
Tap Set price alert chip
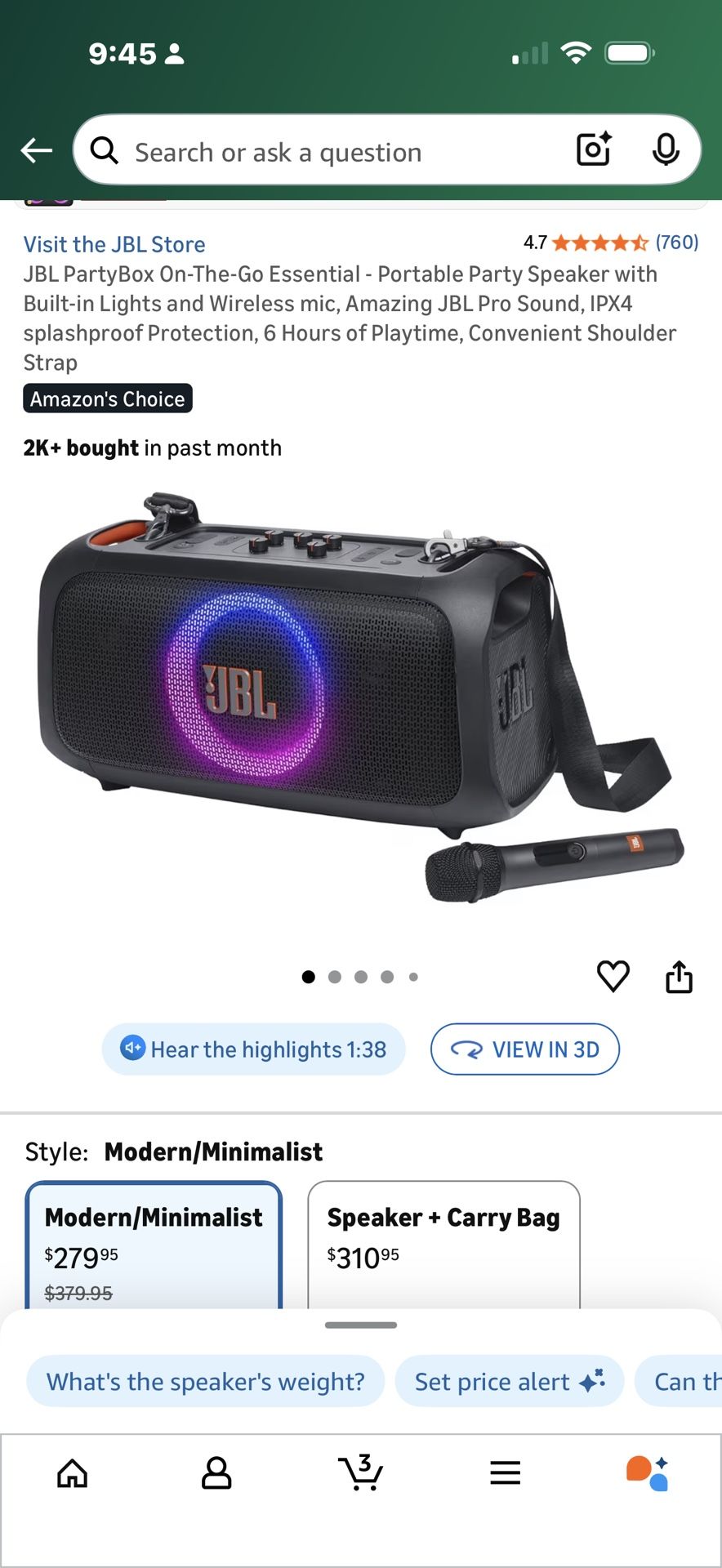click(x=509, y=1381)
